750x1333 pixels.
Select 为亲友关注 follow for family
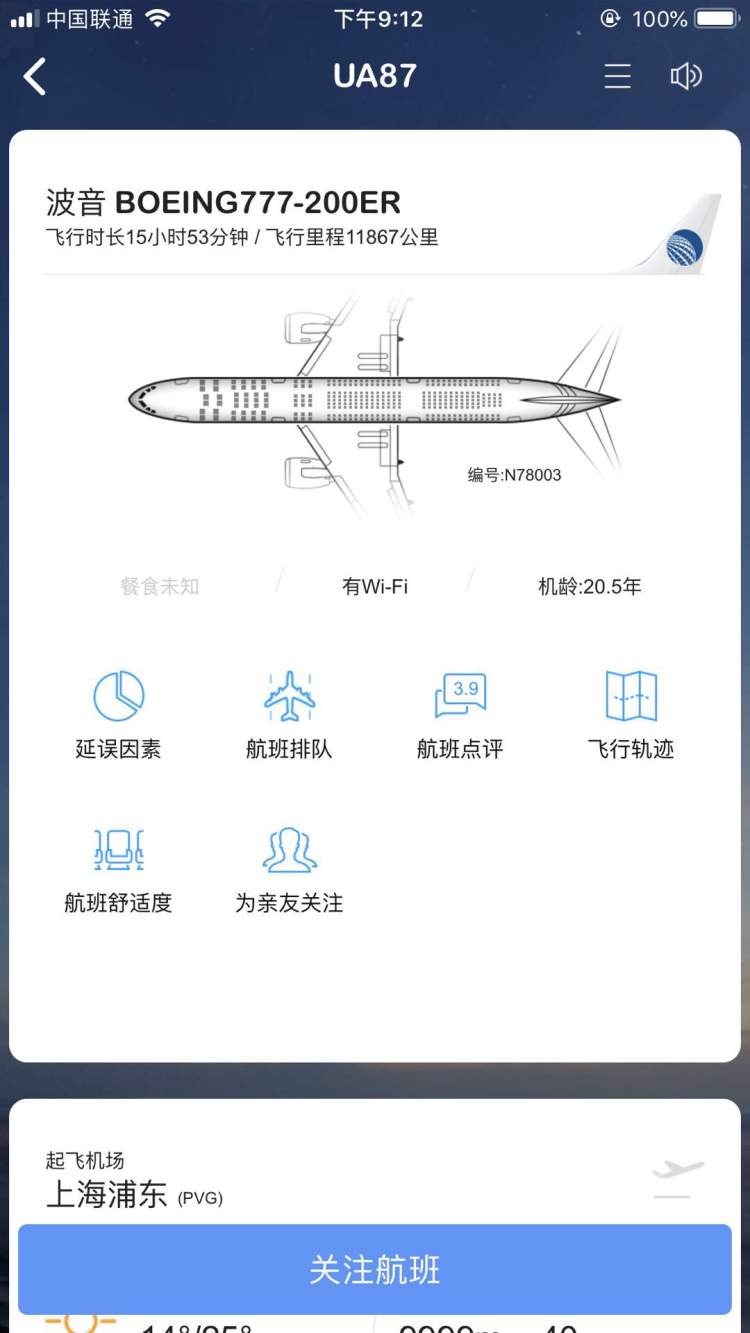point(289,868)
